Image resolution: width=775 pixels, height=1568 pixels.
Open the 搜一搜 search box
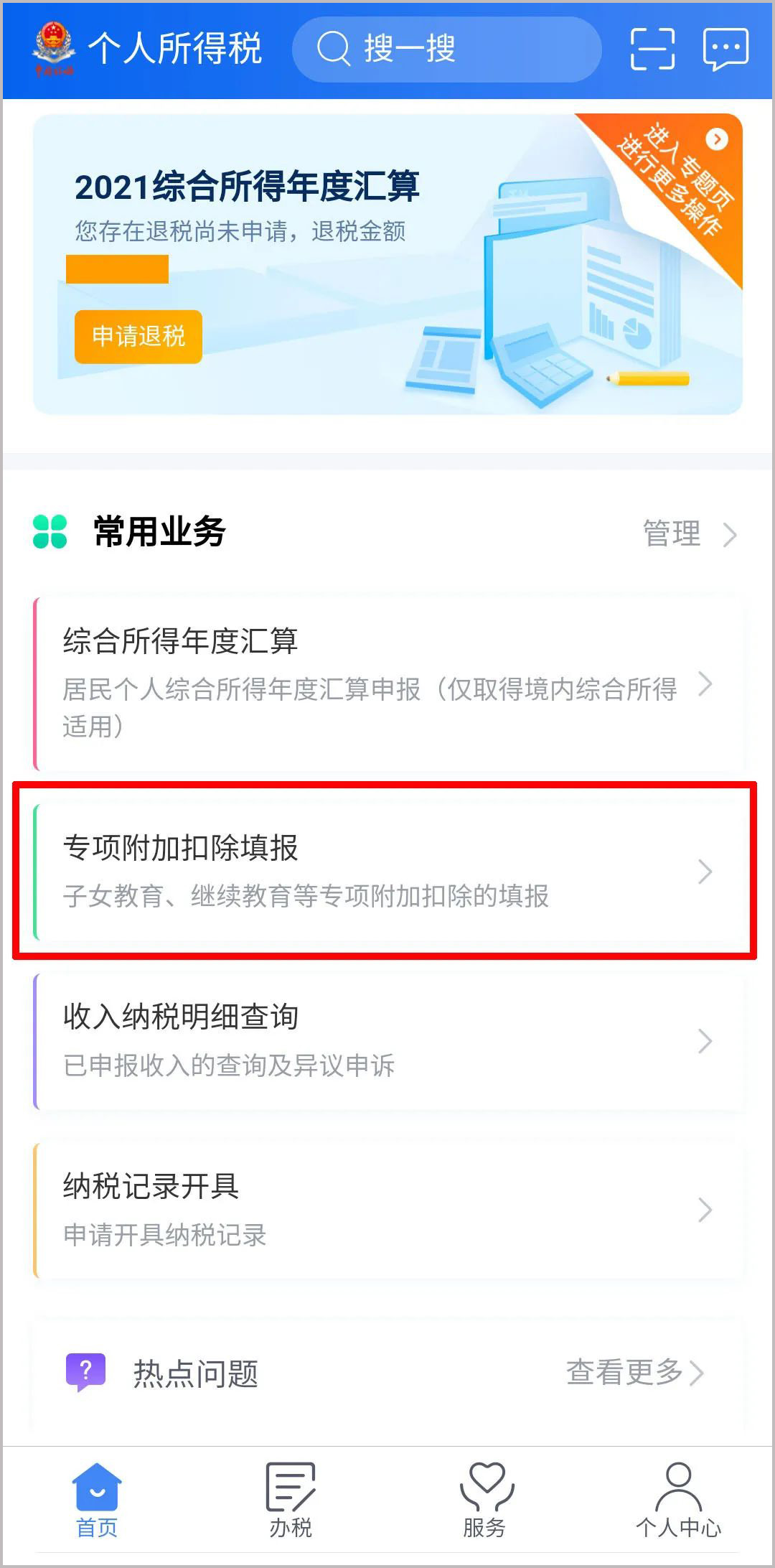coord(446,50)
